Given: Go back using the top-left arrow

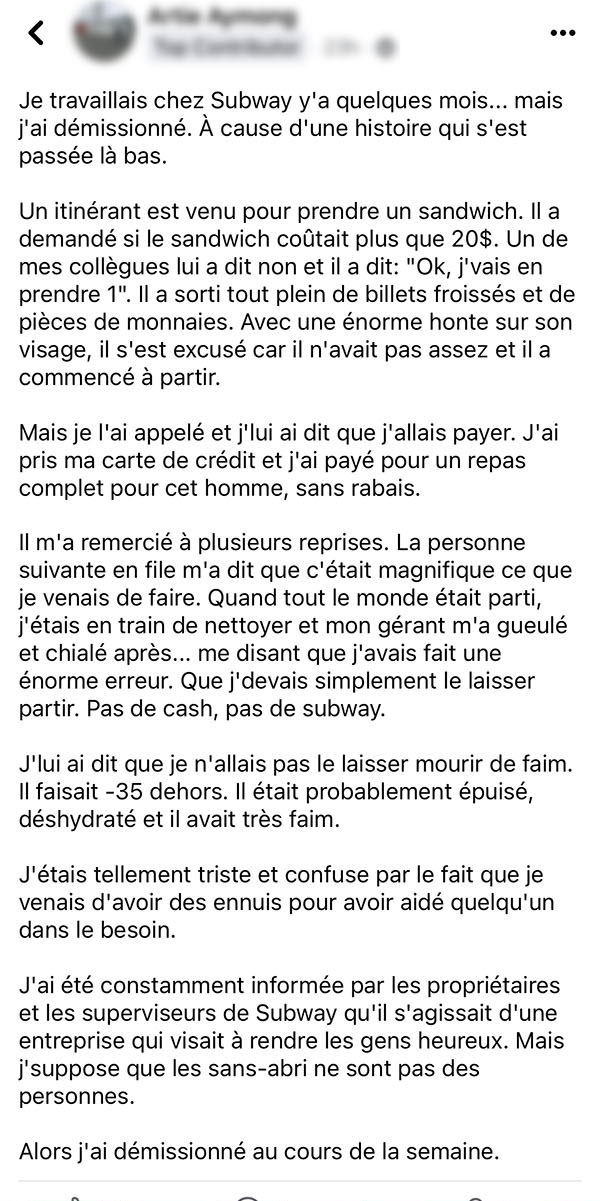Looking at the screenshot, I should tap(37, 33).
